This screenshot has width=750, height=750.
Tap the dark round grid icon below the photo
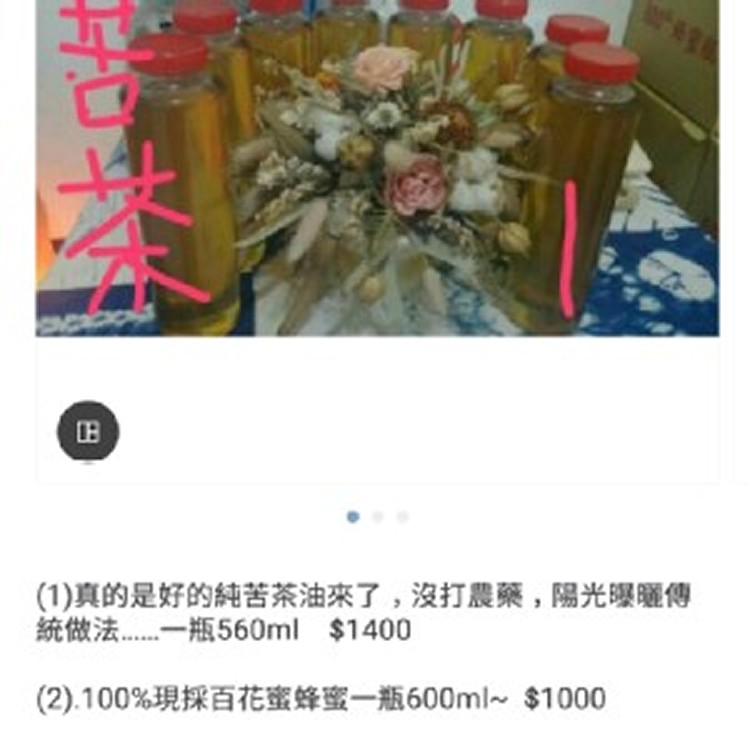click(88, 432)
